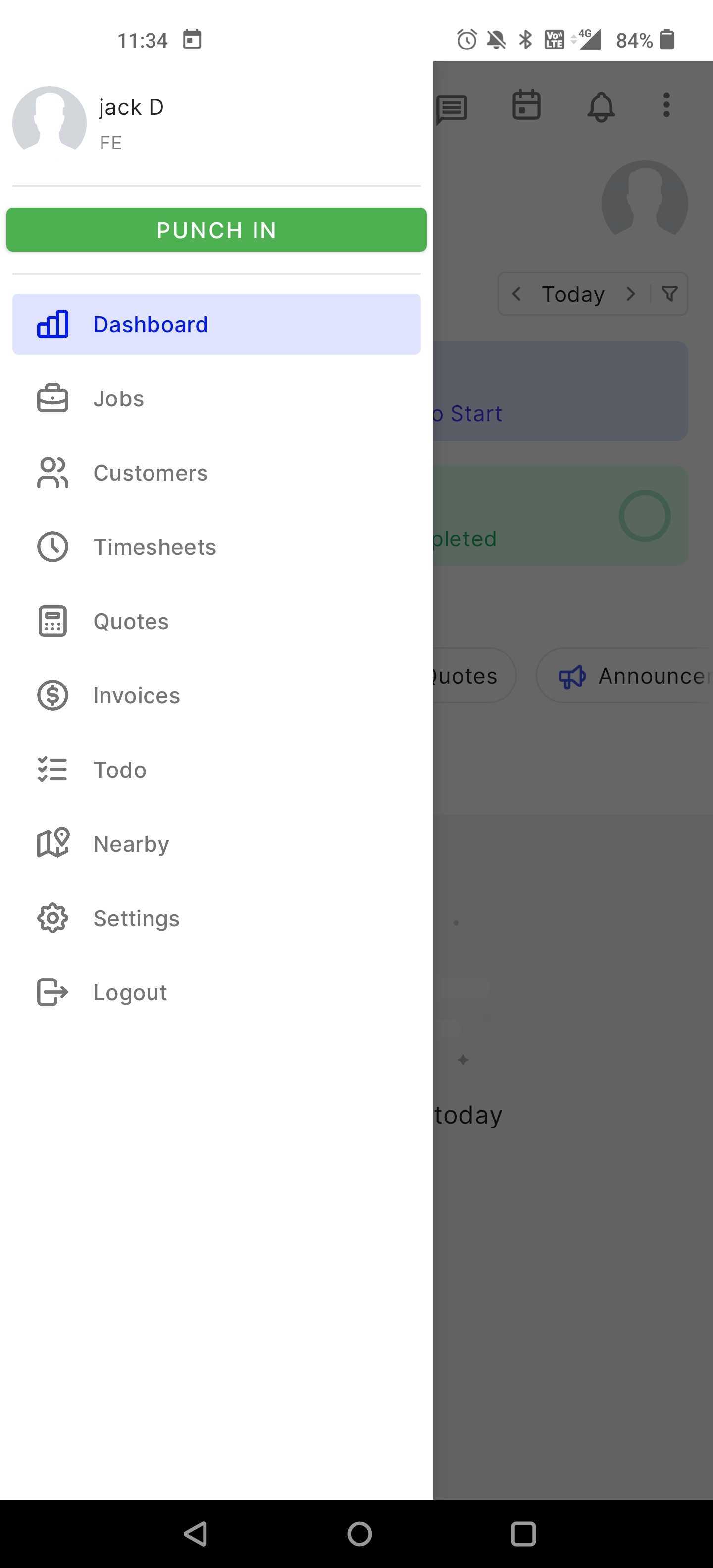
Task: Tap jack D's profile avatar
Action: (x=50, y=120)
